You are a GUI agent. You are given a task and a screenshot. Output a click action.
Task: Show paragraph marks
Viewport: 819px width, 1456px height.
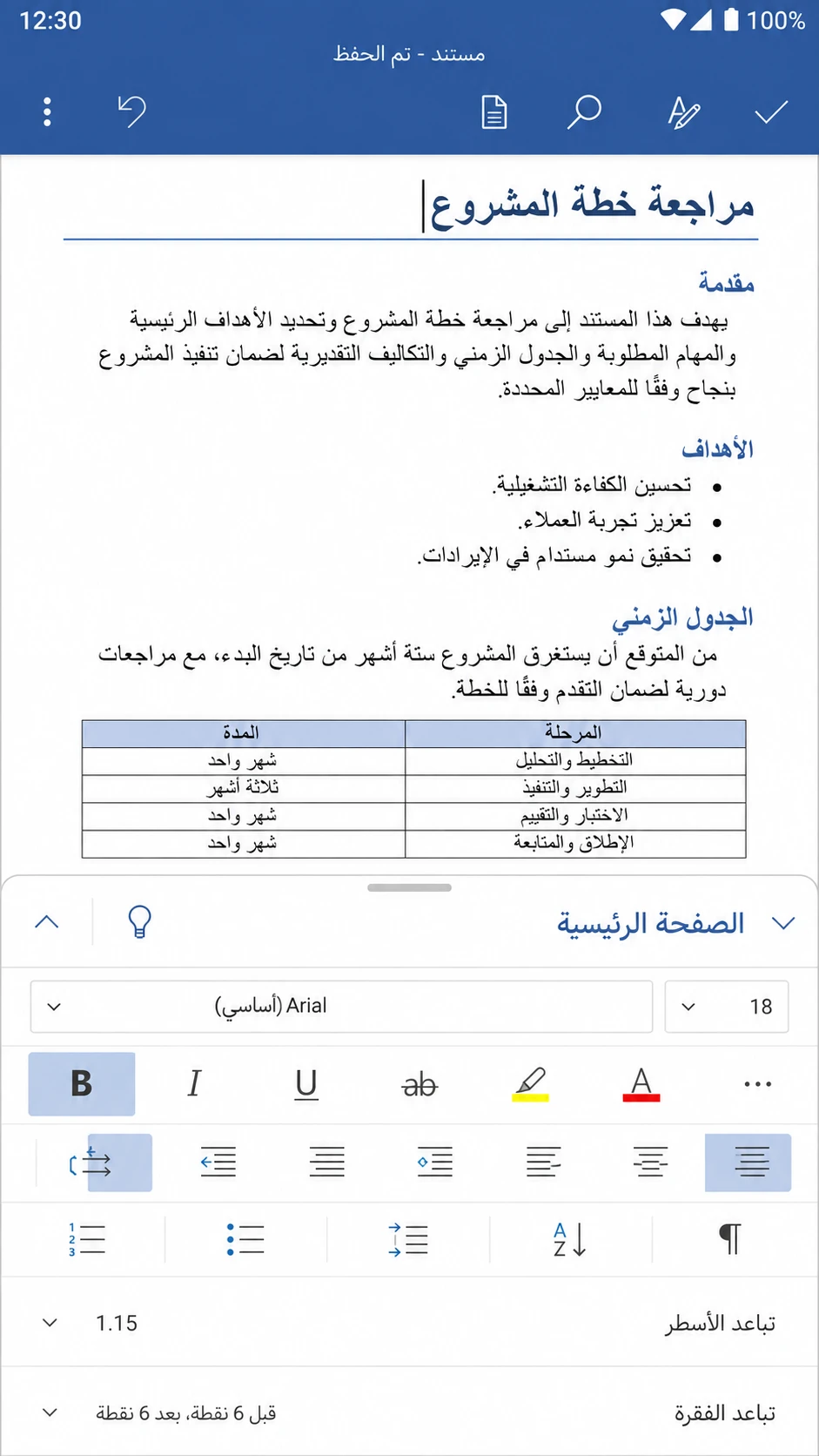[730, 1239]
